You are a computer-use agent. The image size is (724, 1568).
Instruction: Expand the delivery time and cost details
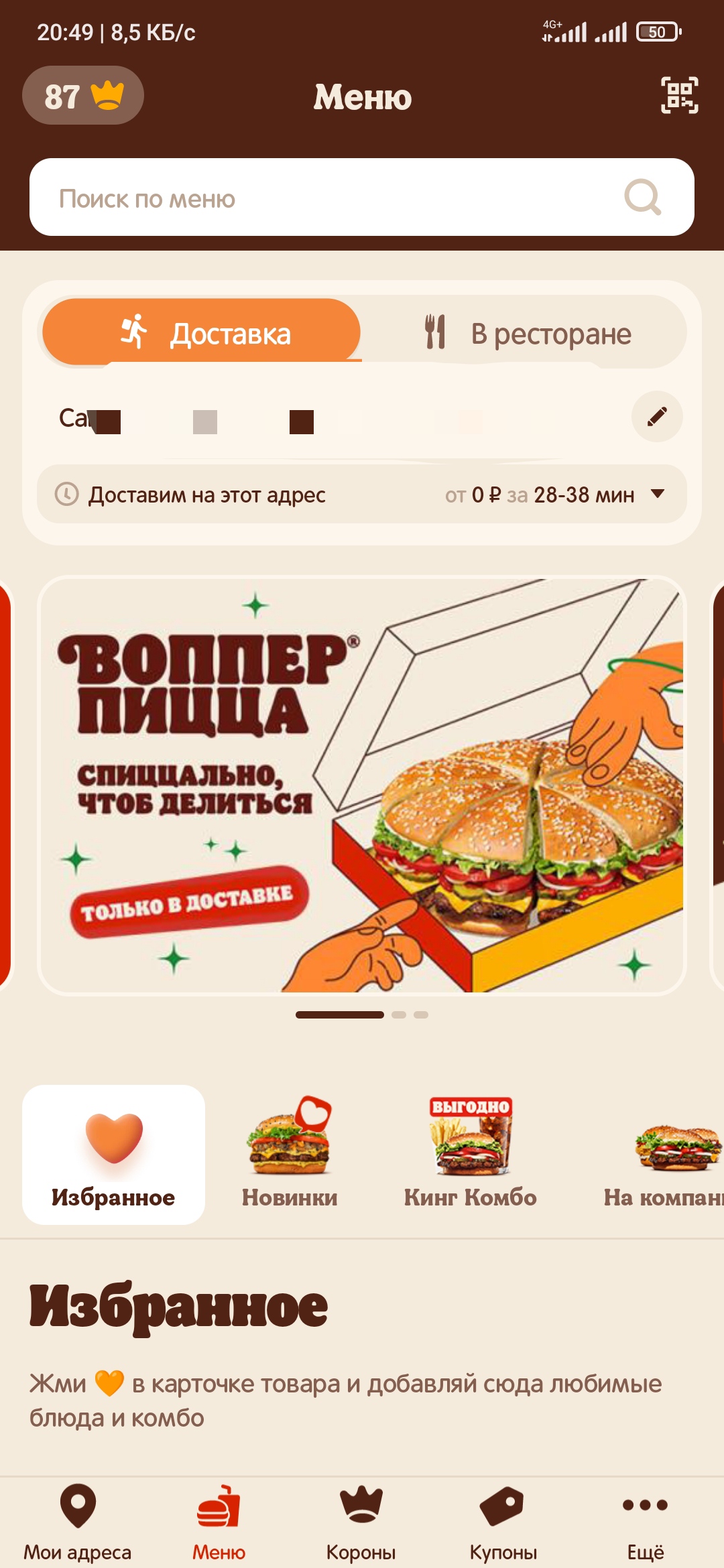658,495
